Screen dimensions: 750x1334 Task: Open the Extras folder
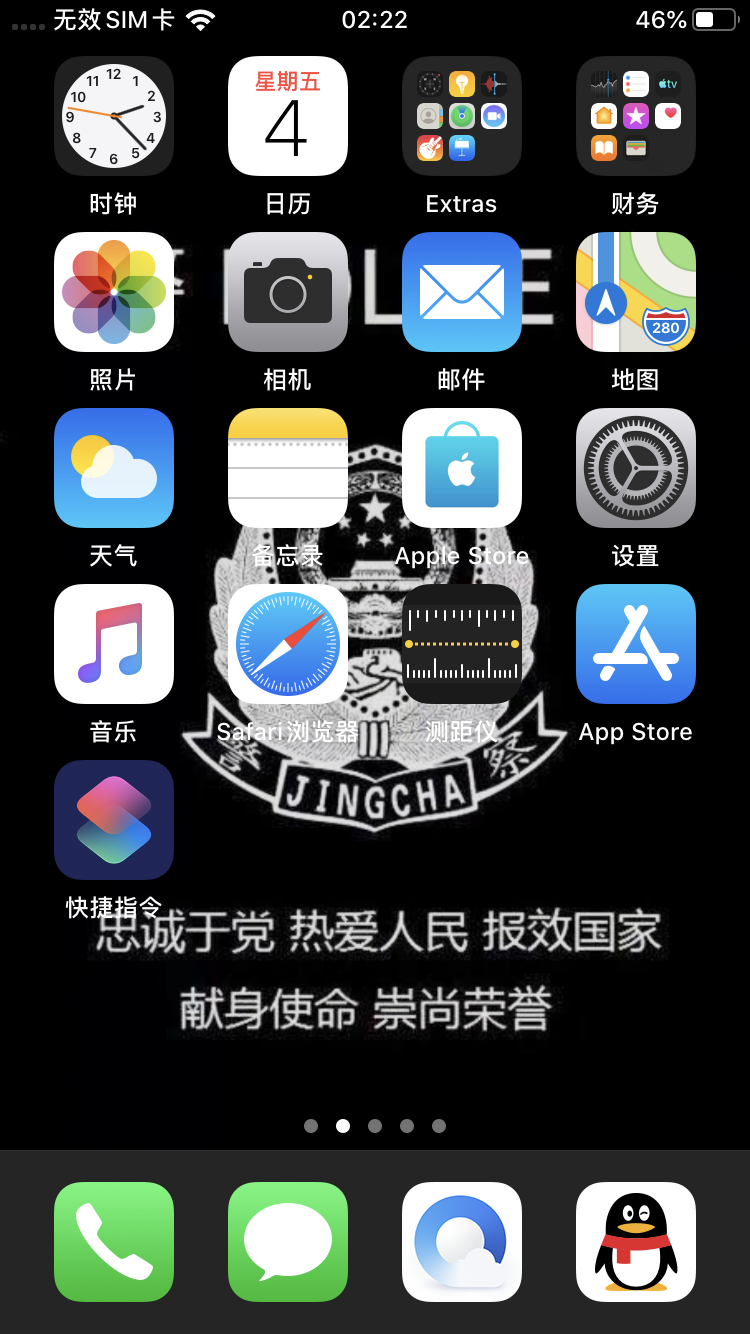point(462,116)
